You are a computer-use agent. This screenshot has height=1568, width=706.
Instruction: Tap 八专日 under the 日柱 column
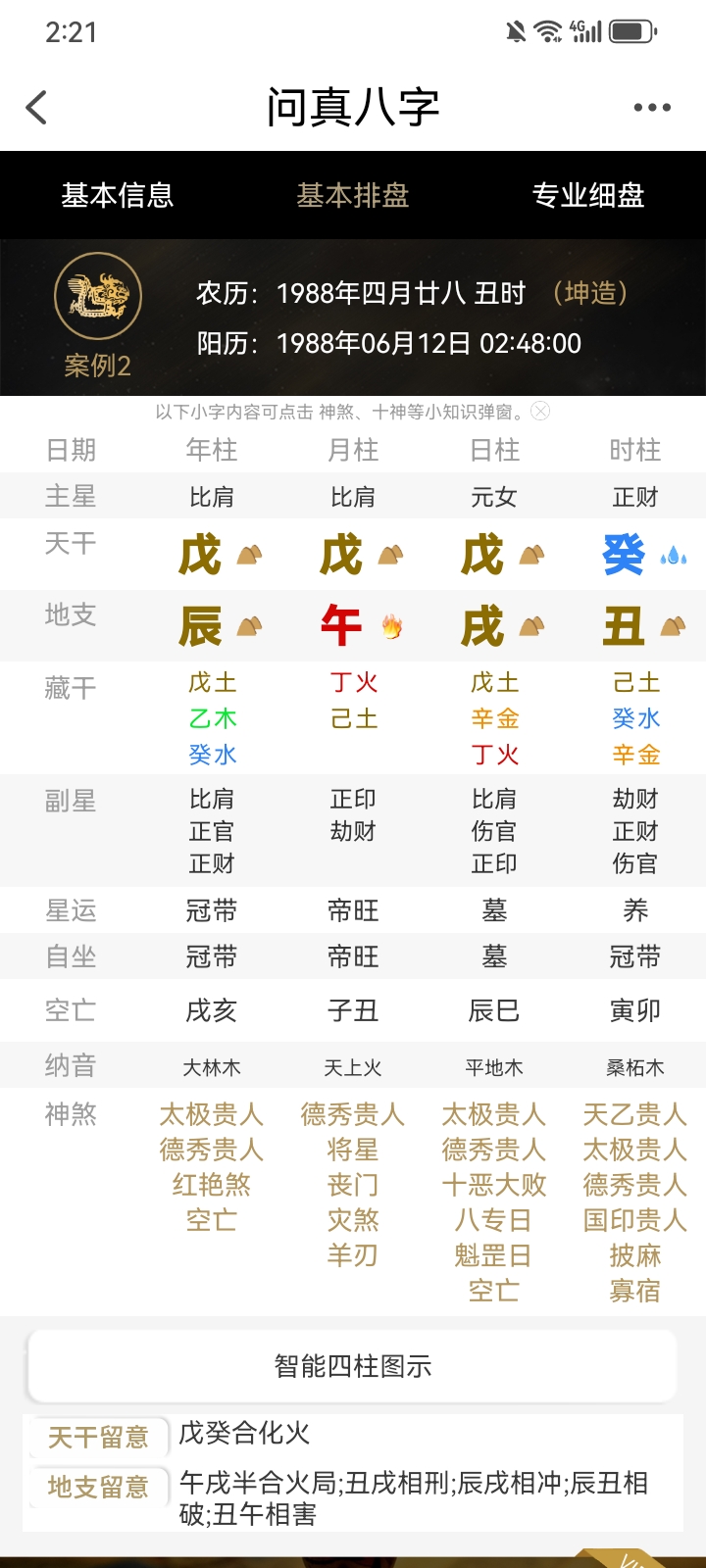494,1220
